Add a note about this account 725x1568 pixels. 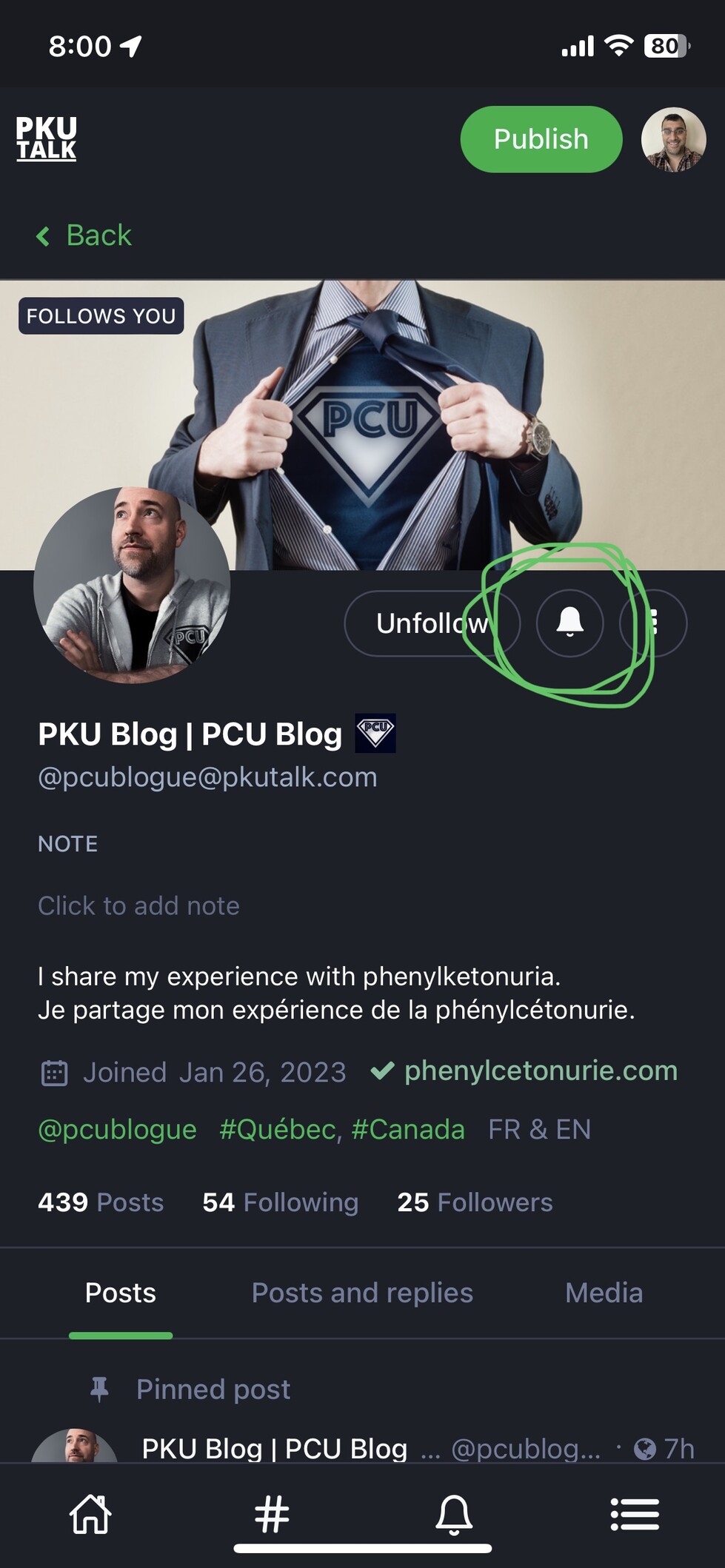pos(138,905)
